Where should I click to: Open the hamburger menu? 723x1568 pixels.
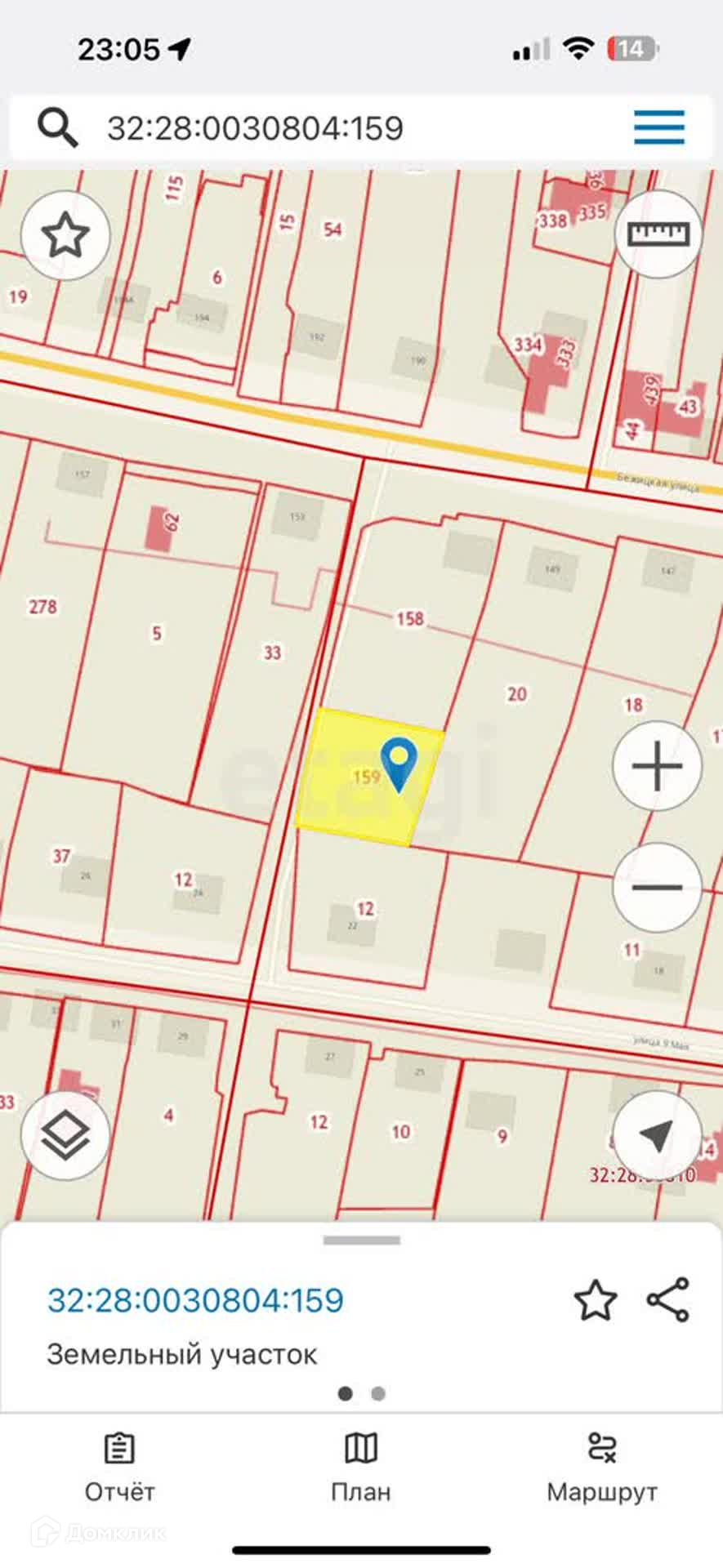pyautogui.click(x=658, y=127)
